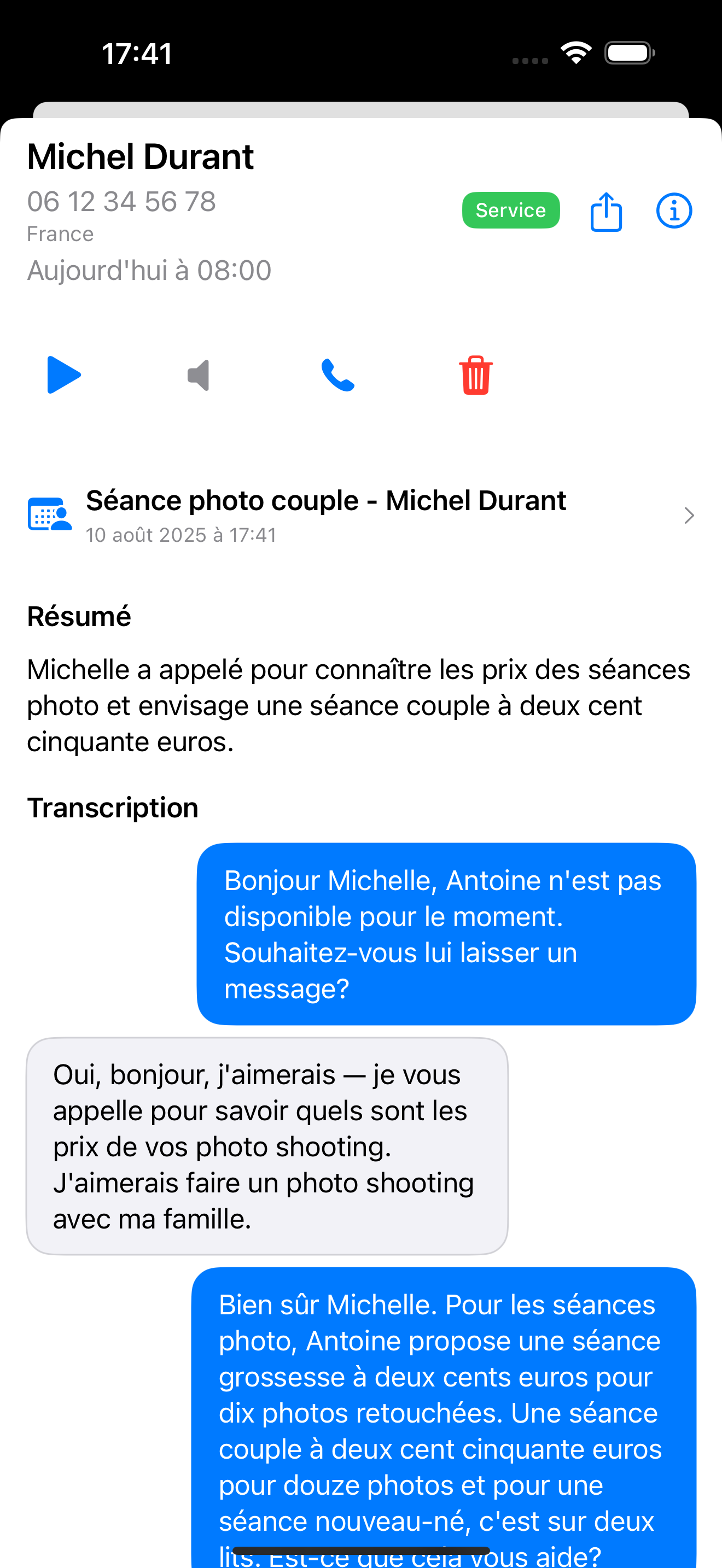Tap the chevron next to the calendar entry
The width and height of the screenshot is (722, 1568).
point(689,515)
